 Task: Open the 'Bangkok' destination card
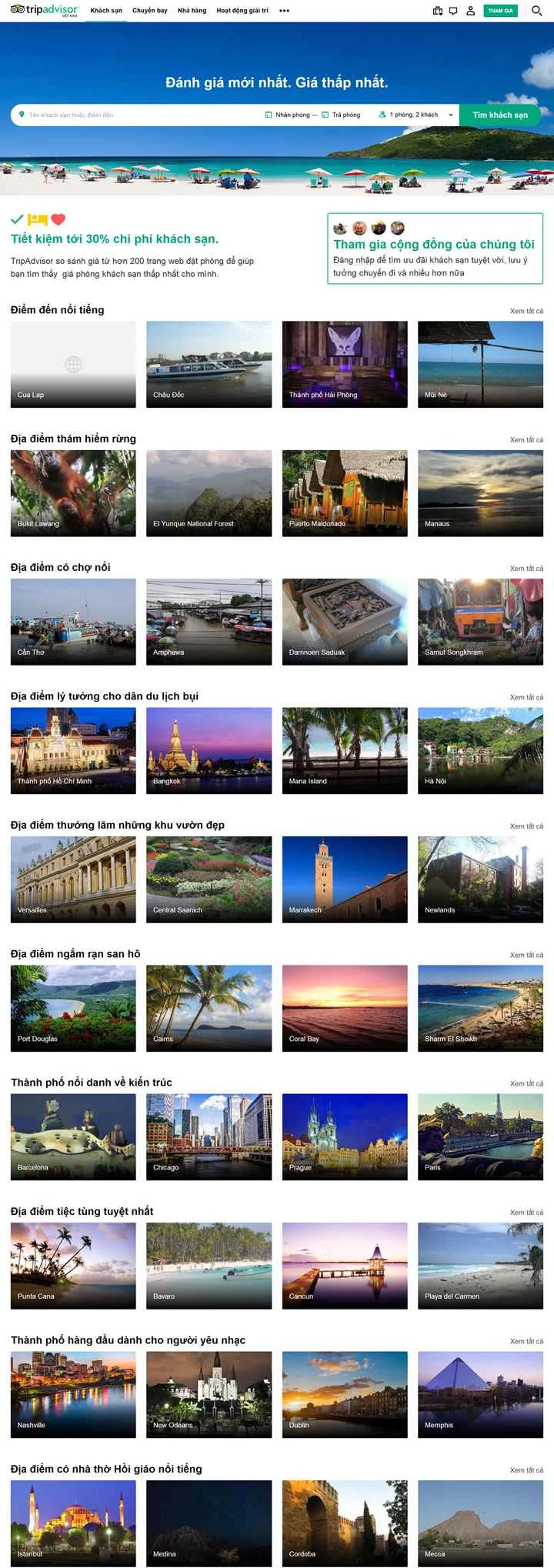click(209, 746)
